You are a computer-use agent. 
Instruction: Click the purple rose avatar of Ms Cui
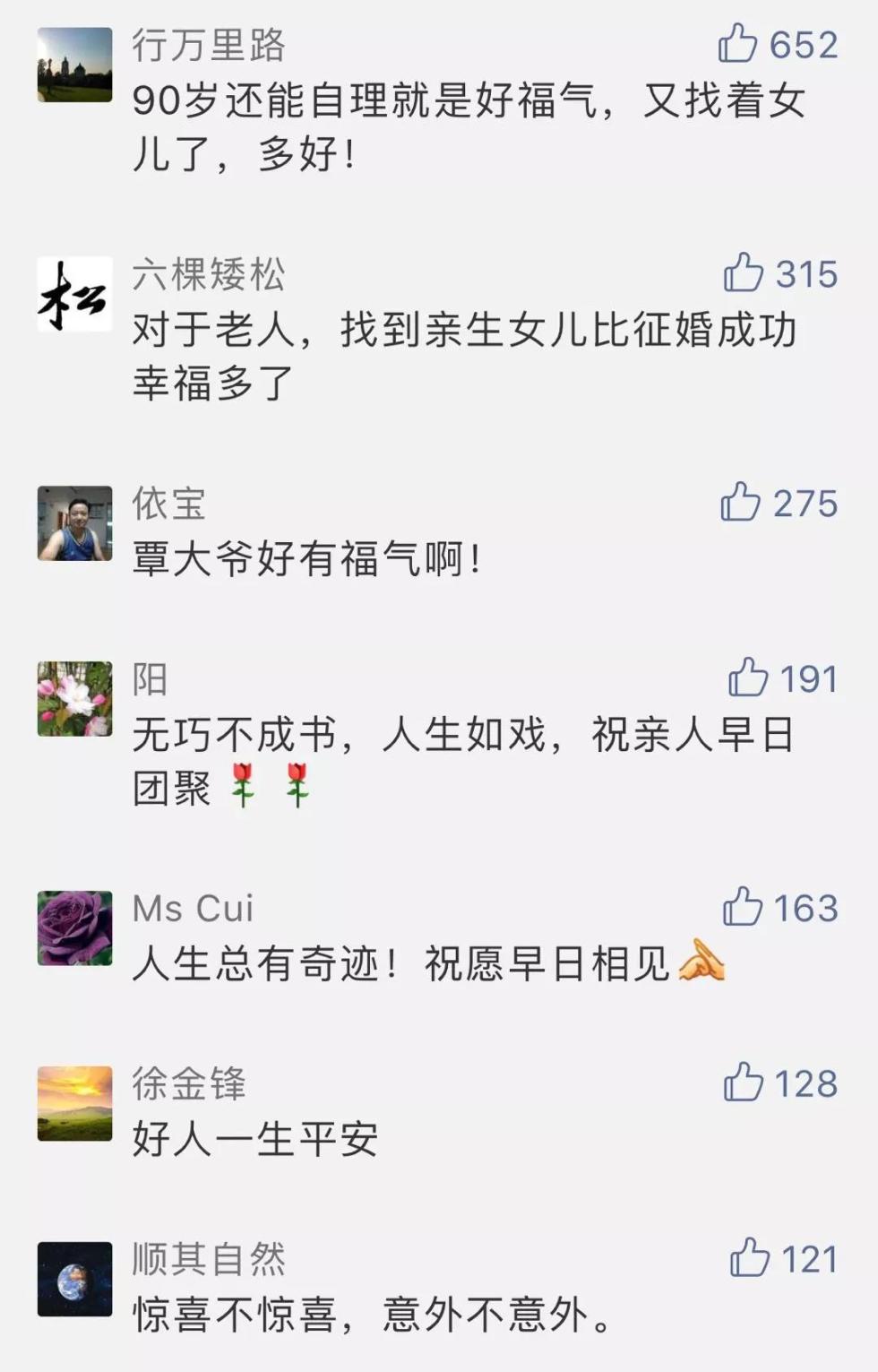75,928
